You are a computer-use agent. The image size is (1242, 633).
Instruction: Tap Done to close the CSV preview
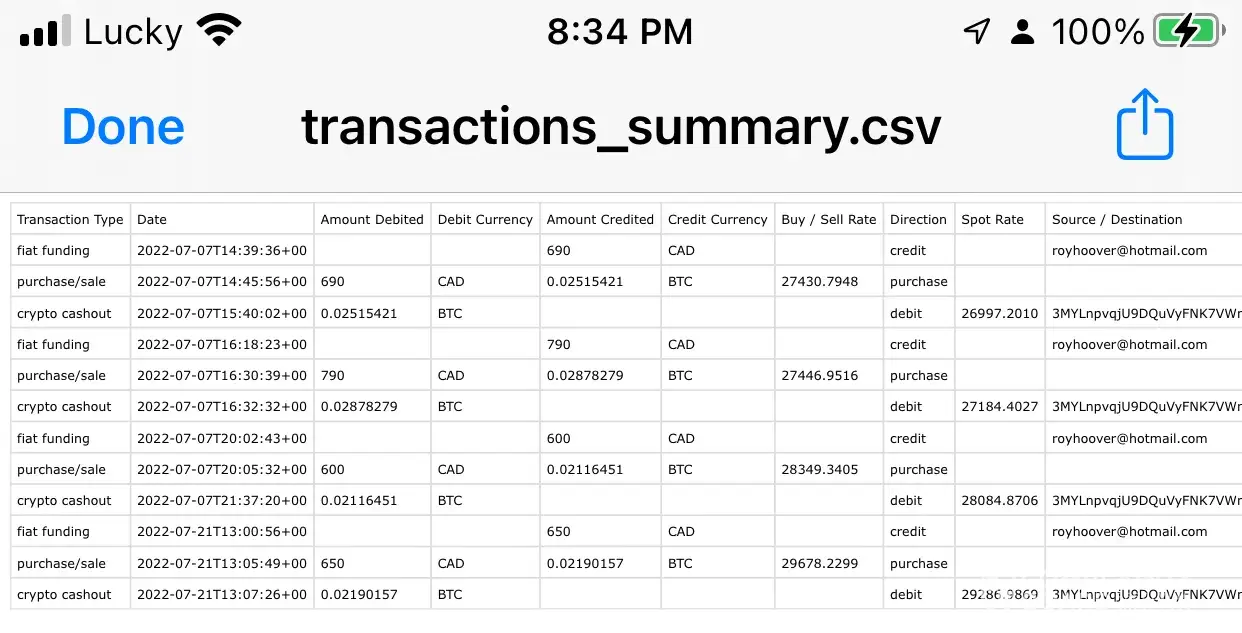click(123, 127)
